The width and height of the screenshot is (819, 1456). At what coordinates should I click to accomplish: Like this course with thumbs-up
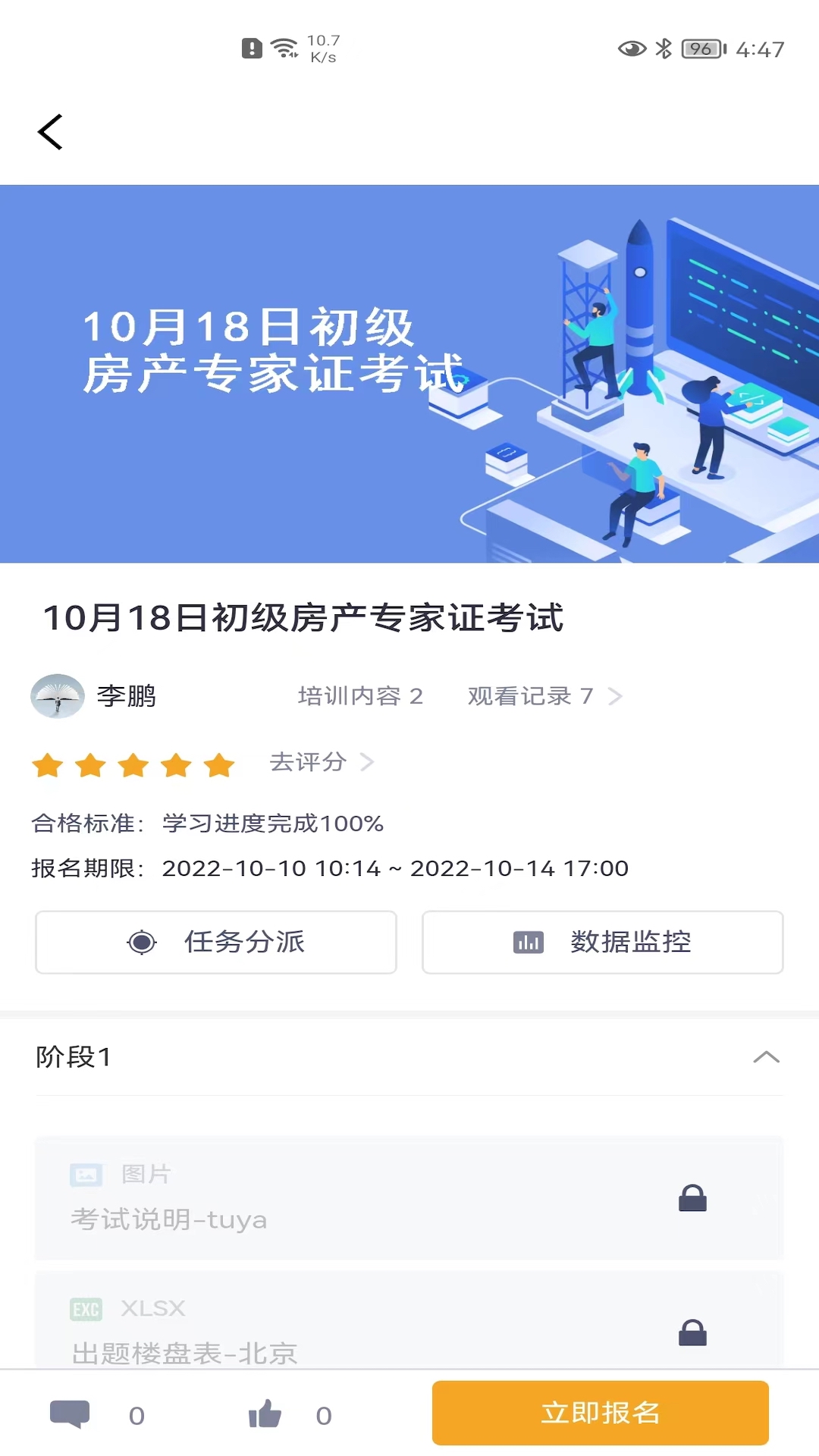pyautogui.click(x=265, y=1414)
